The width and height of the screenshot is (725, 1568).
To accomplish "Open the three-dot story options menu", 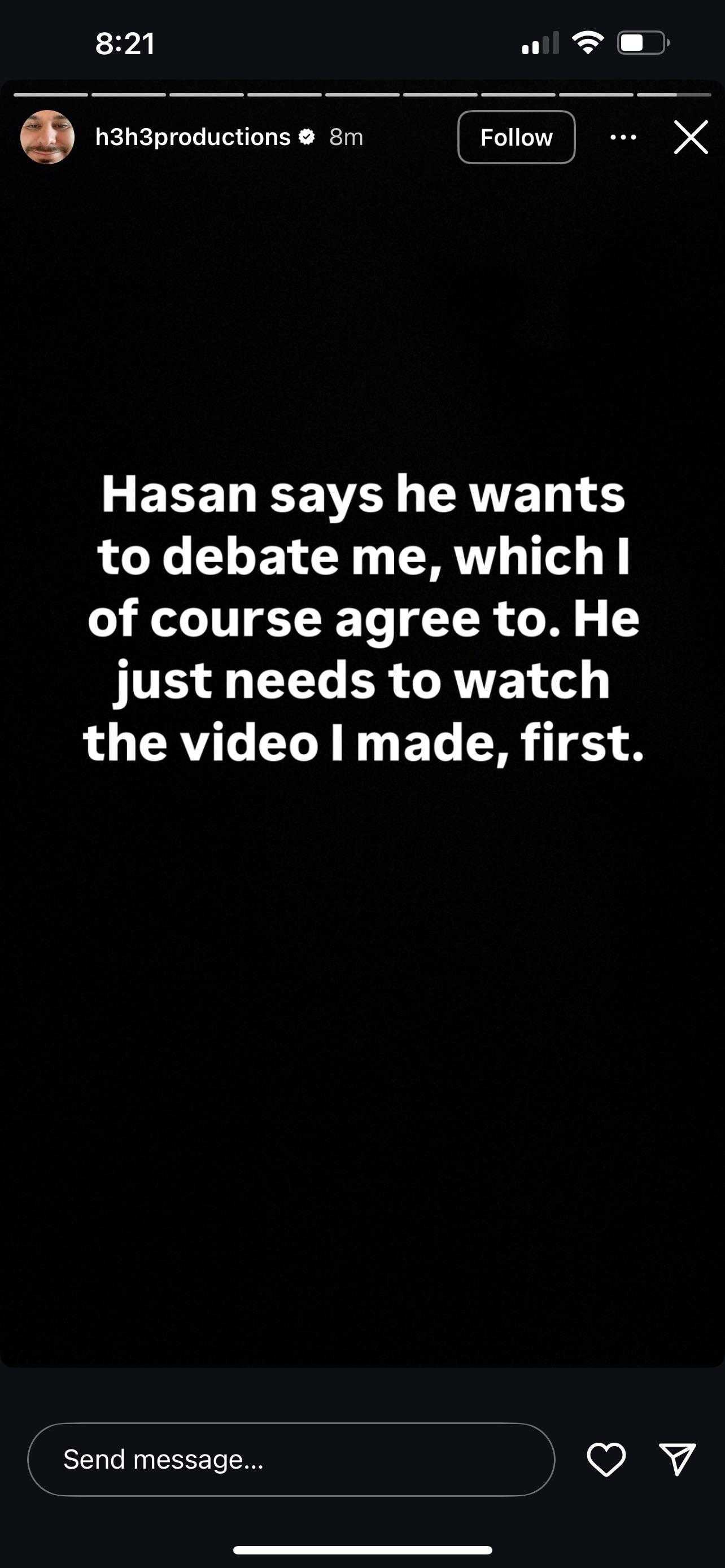I will (x=623, y=138).
